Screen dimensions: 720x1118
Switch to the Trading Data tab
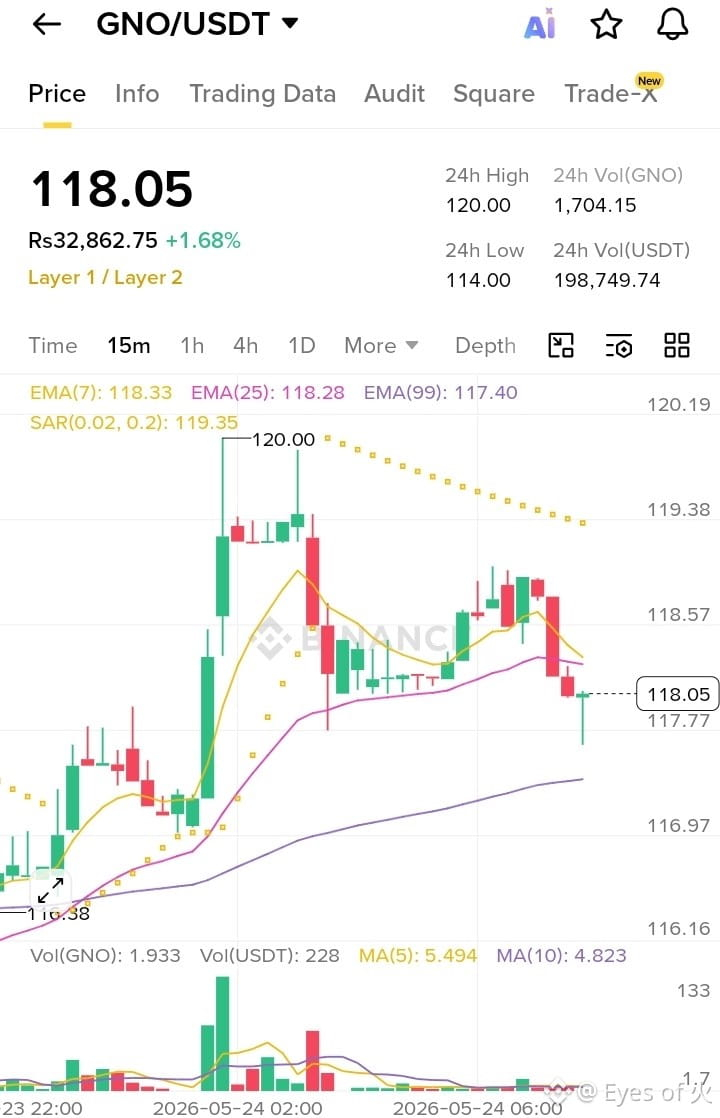pyautogui.click(x=262, y=93)
